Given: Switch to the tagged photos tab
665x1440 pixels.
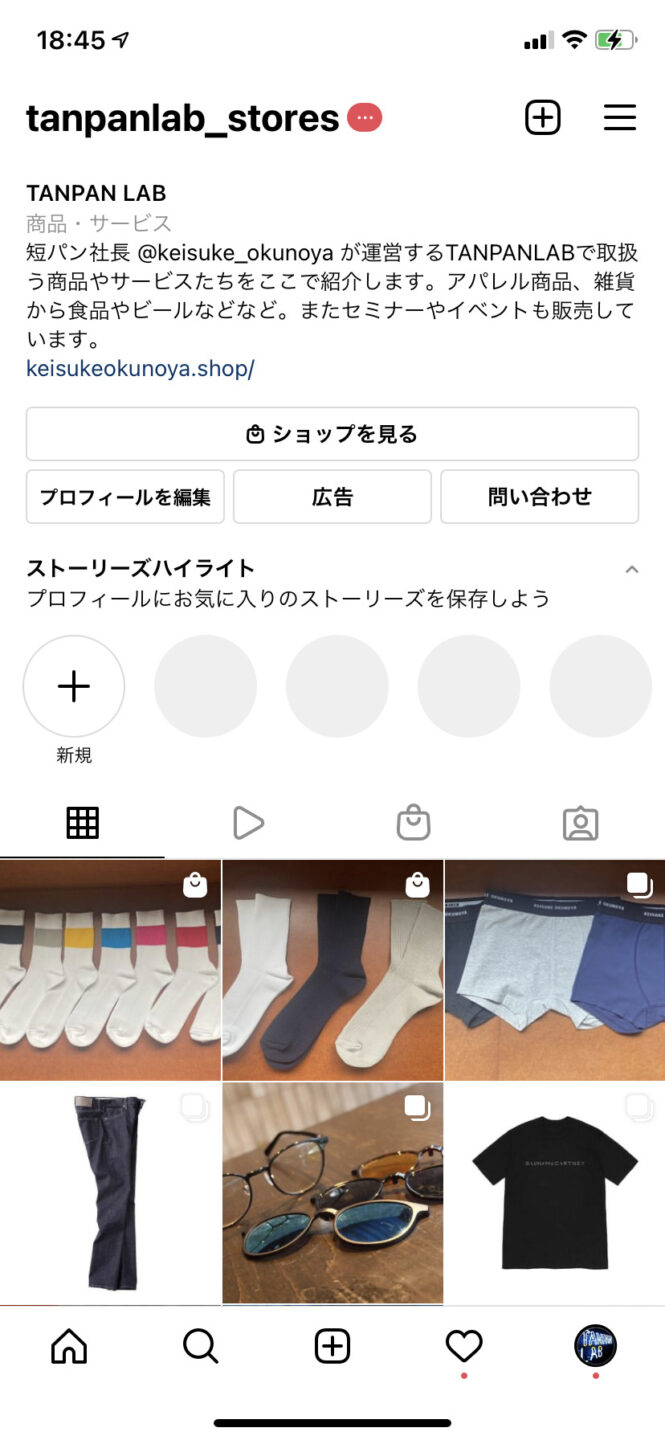Looking at the screenshot, I should coord(580,823).
